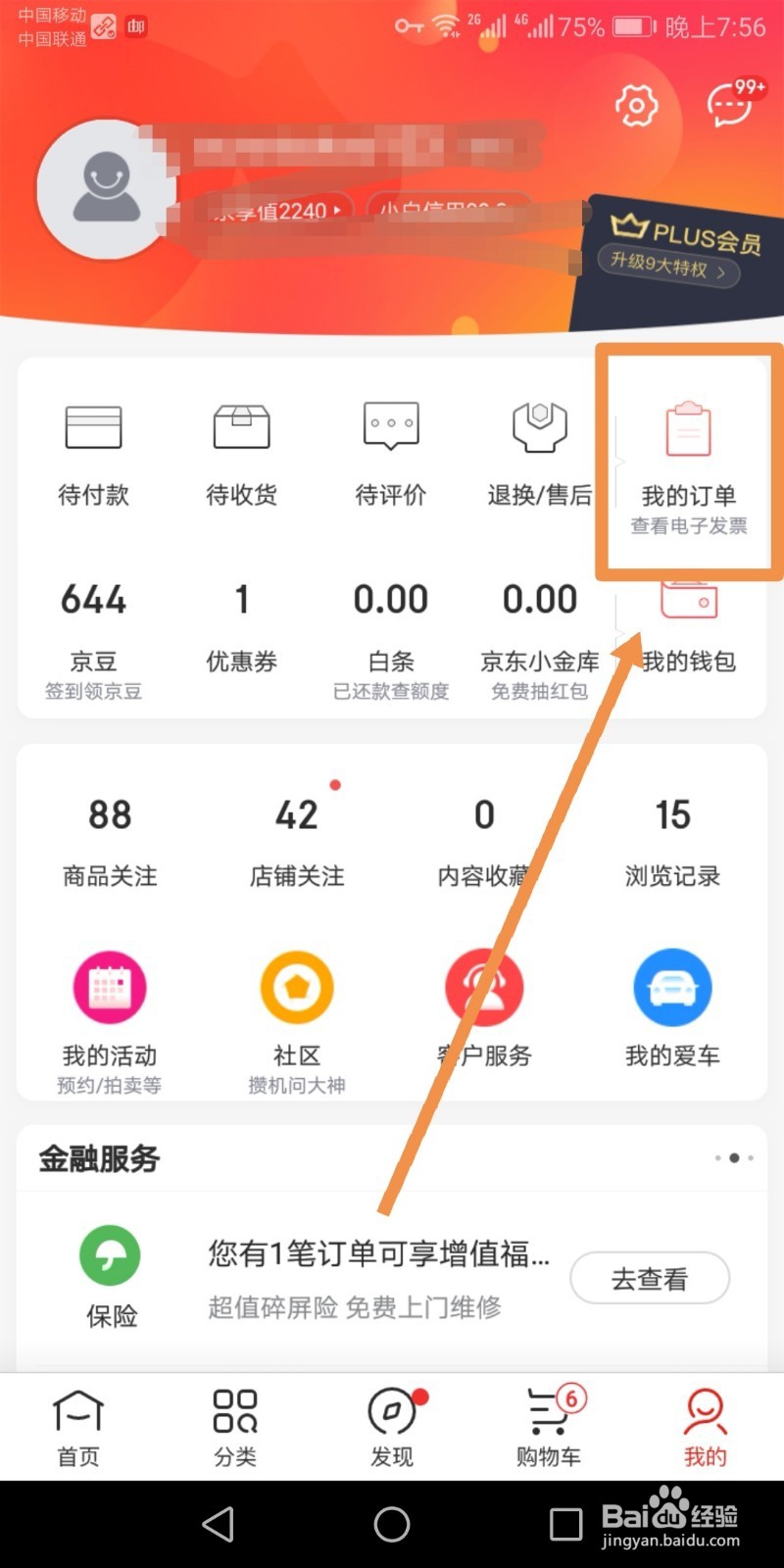Tap 签到领京豆 to check in for beans
Image resolution: width=784 pixels, height=1568 pixels.
point(93,691)
